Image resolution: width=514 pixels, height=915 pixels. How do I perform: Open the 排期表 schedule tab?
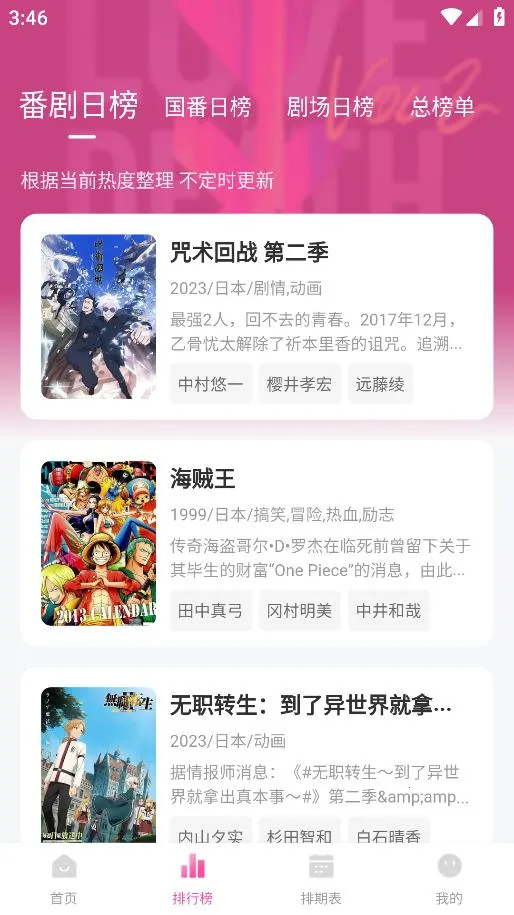[x=321, y=879]
